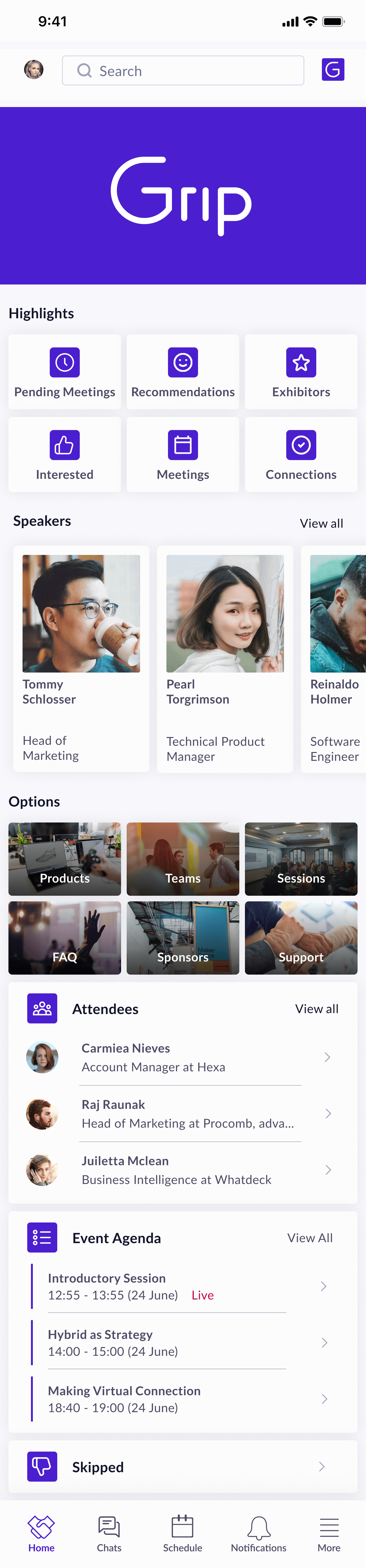Switch to the Chats tab
Screen dimensions: 366x1568
coord(109,1534)
